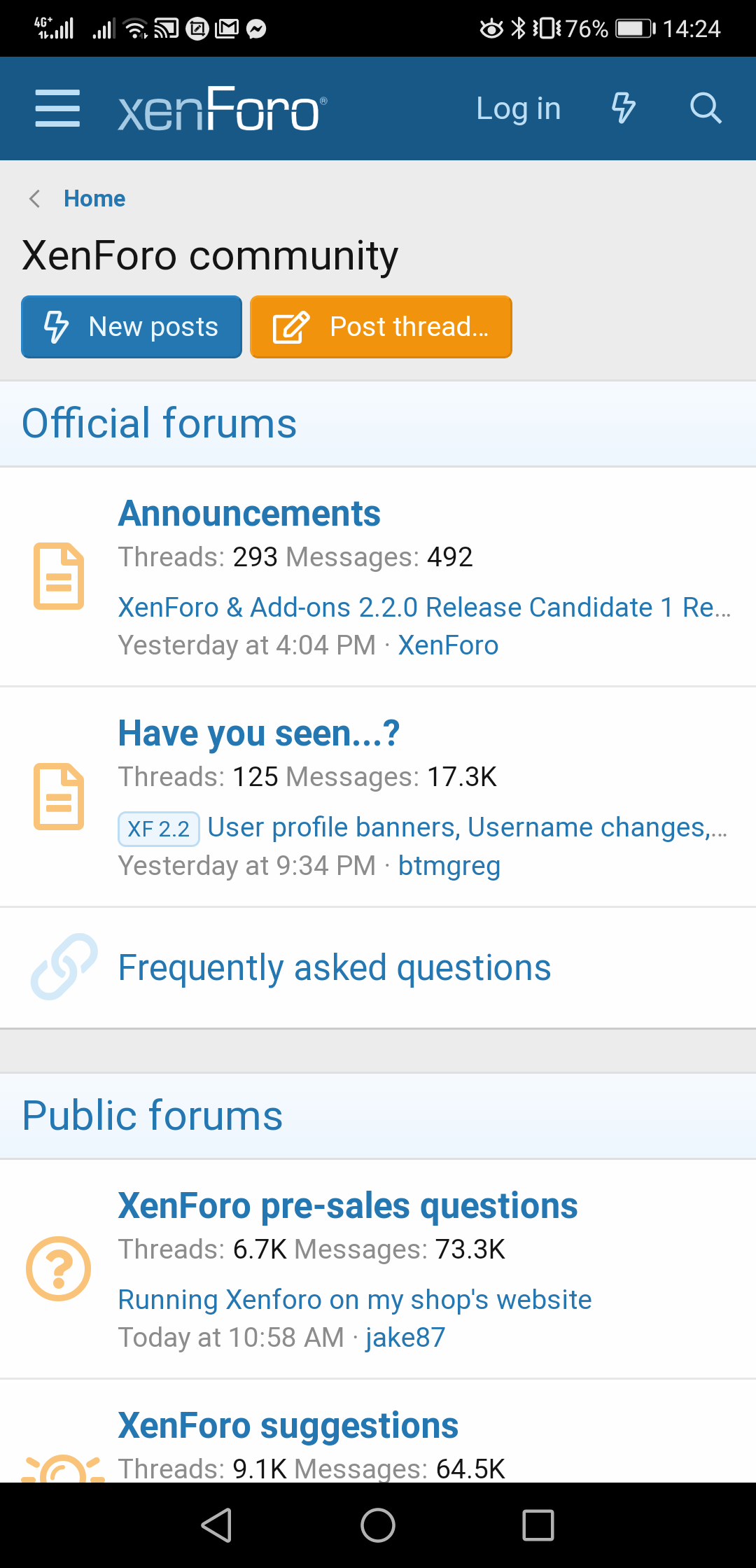This screenshot has width=756, height=1568.
Task: Open Running Xenforo on my shop's website thread
Action: pos(355,1300)
